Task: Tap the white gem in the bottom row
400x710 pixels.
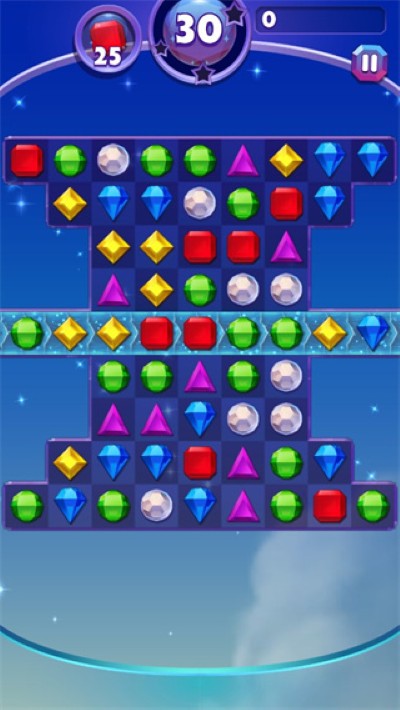Action: [156, 506]
